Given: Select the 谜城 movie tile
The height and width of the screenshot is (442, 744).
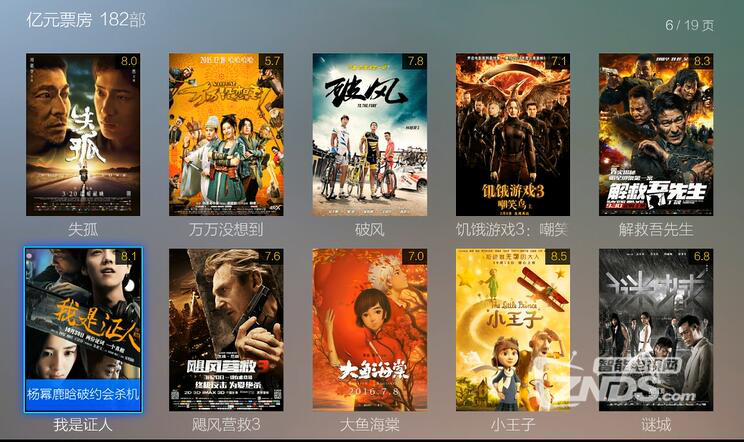Looking at the screenshot, I should coord(656,330).
